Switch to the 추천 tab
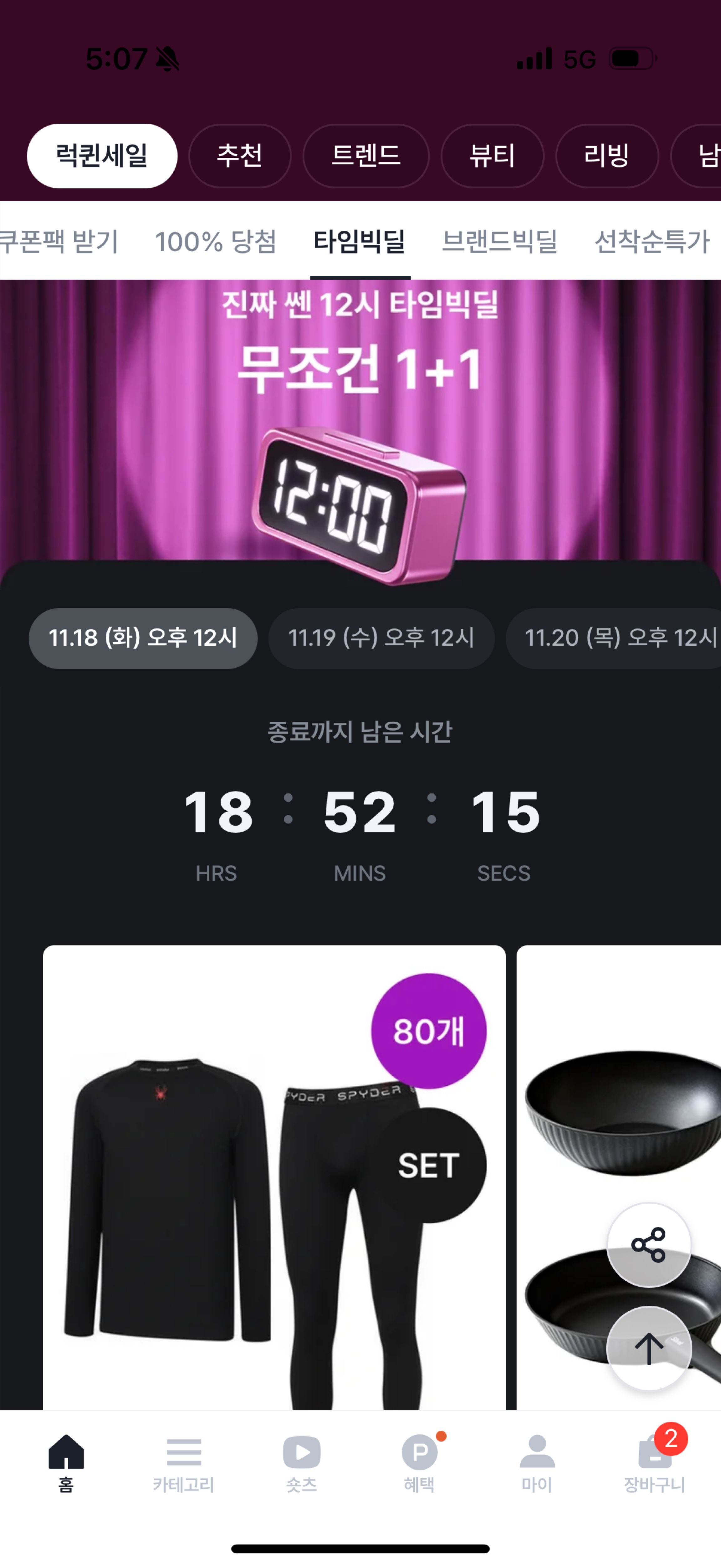The width and height of the screenshot is (721, 1568). pyautogui.click(x=240, y=156)
